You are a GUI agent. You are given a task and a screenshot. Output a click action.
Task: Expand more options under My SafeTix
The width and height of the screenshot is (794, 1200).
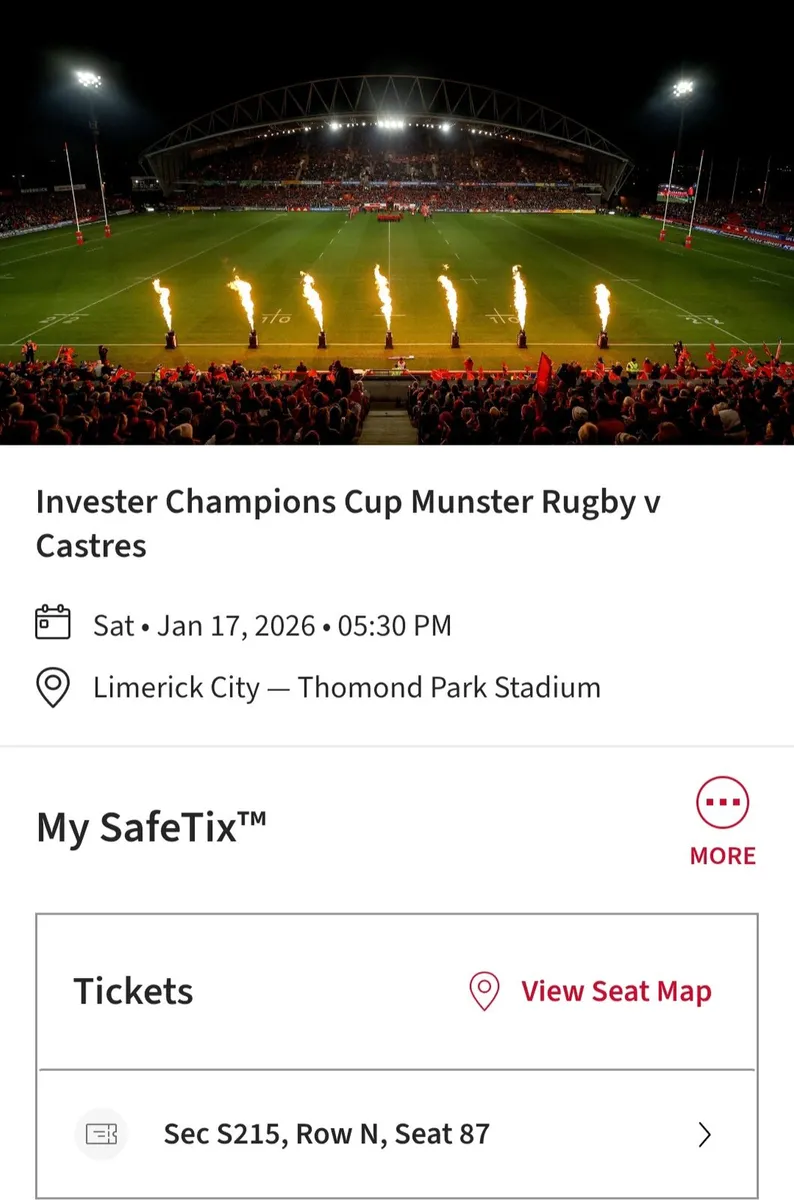click(722, 820)
